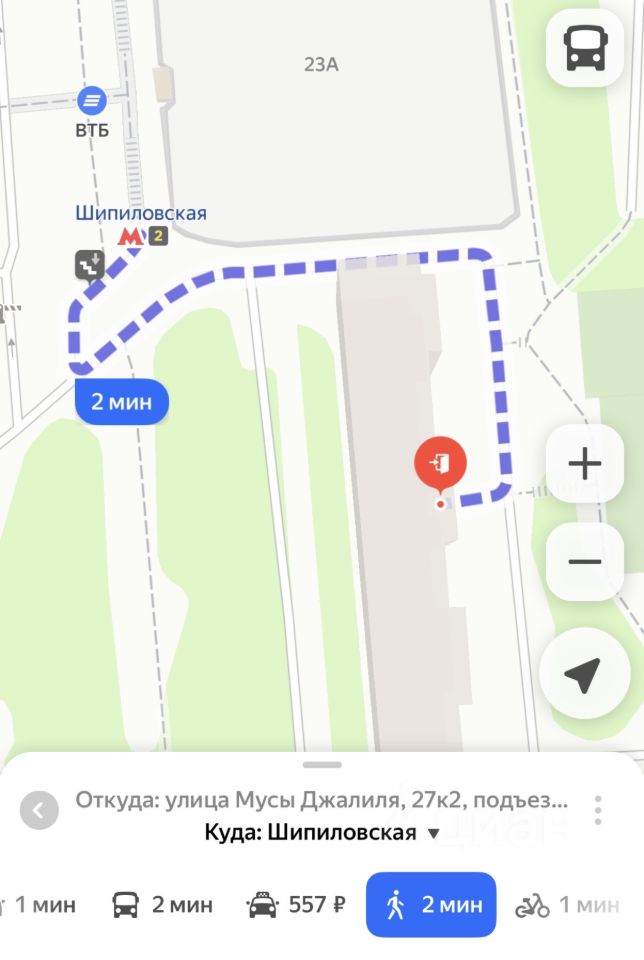
Task: Change destination 'Куда: Шипиловская'
Action: (321, 833)
